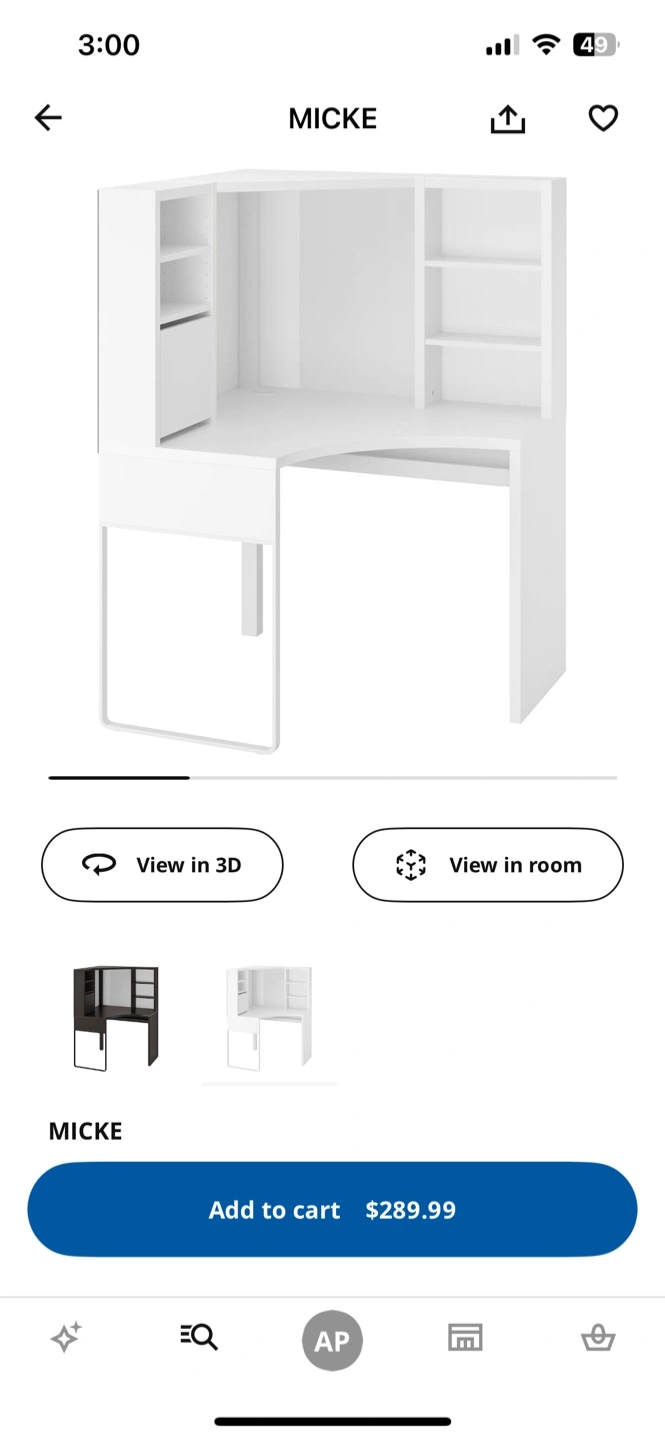Open the shopping basket tab
Image resolution: width=665 pixels, height=1440 pixels.
[598, 1337]
